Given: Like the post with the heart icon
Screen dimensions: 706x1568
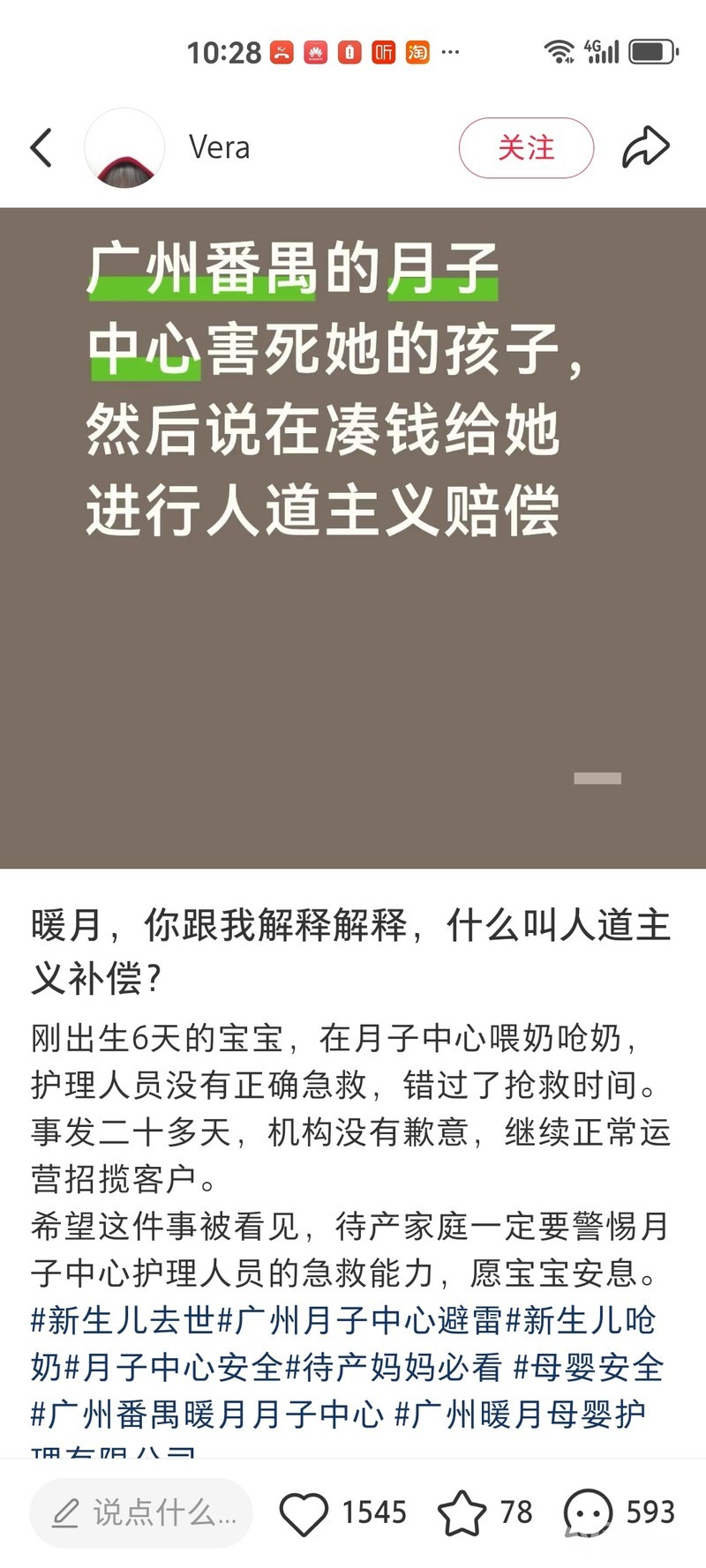Looking at the screenshot, I should click(x=304, y=1513).
